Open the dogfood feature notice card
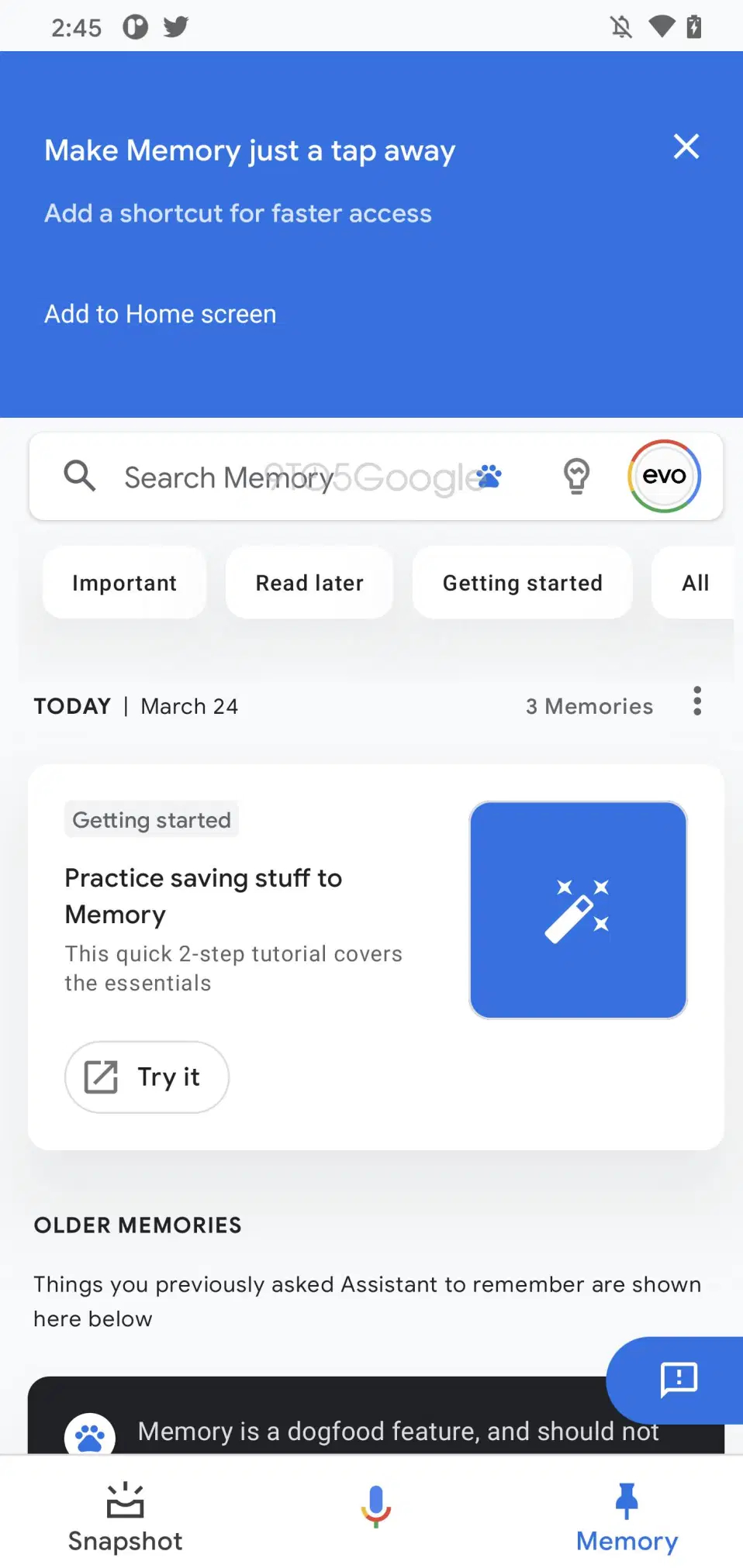The width and height of the screenshot is (743, 1568). (375, 1416)
